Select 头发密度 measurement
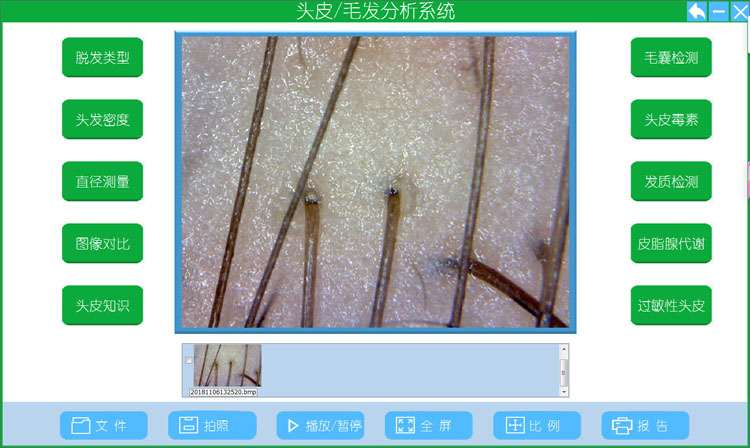Image resolution: width=750 pixels, height=448 pixels. 102,120
